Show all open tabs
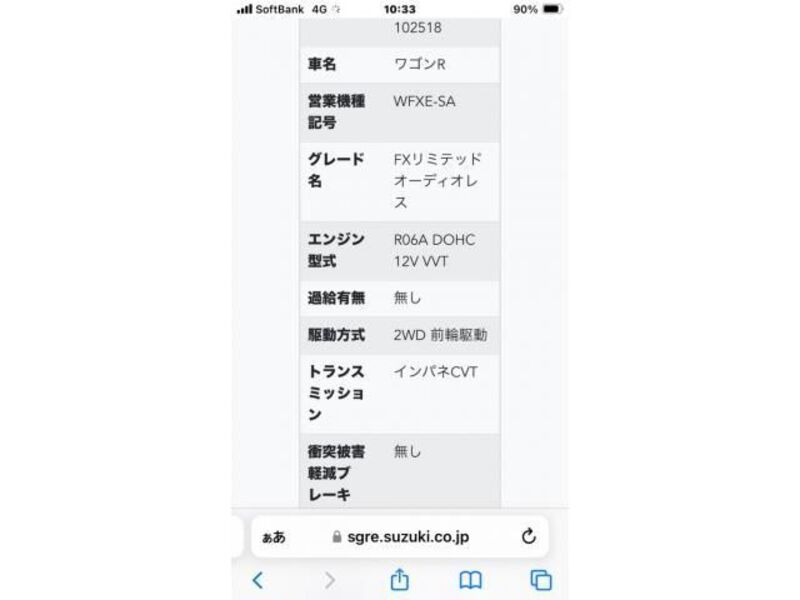This screenshot has height=600, width=800. click(541, 580)
